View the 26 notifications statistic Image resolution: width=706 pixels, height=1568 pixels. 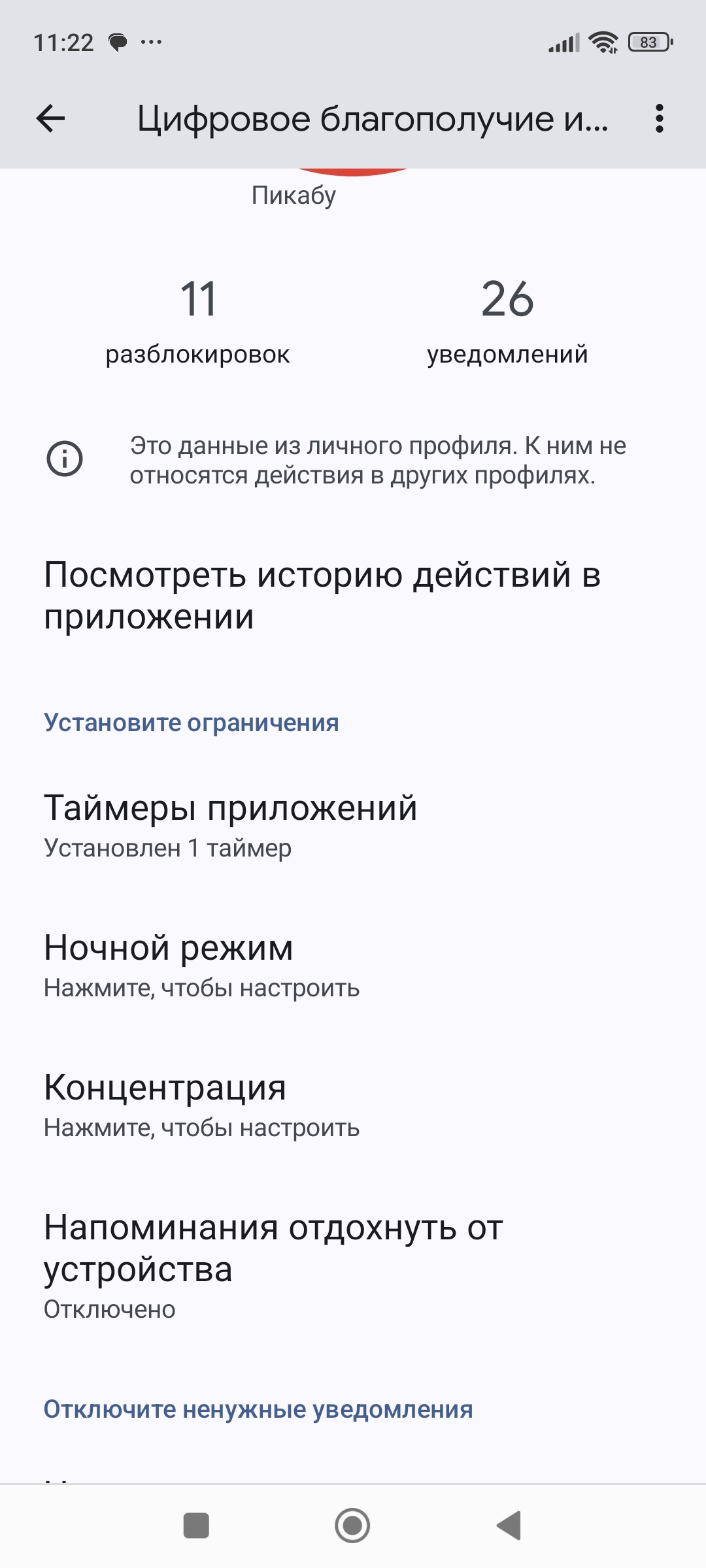(507, 320)
